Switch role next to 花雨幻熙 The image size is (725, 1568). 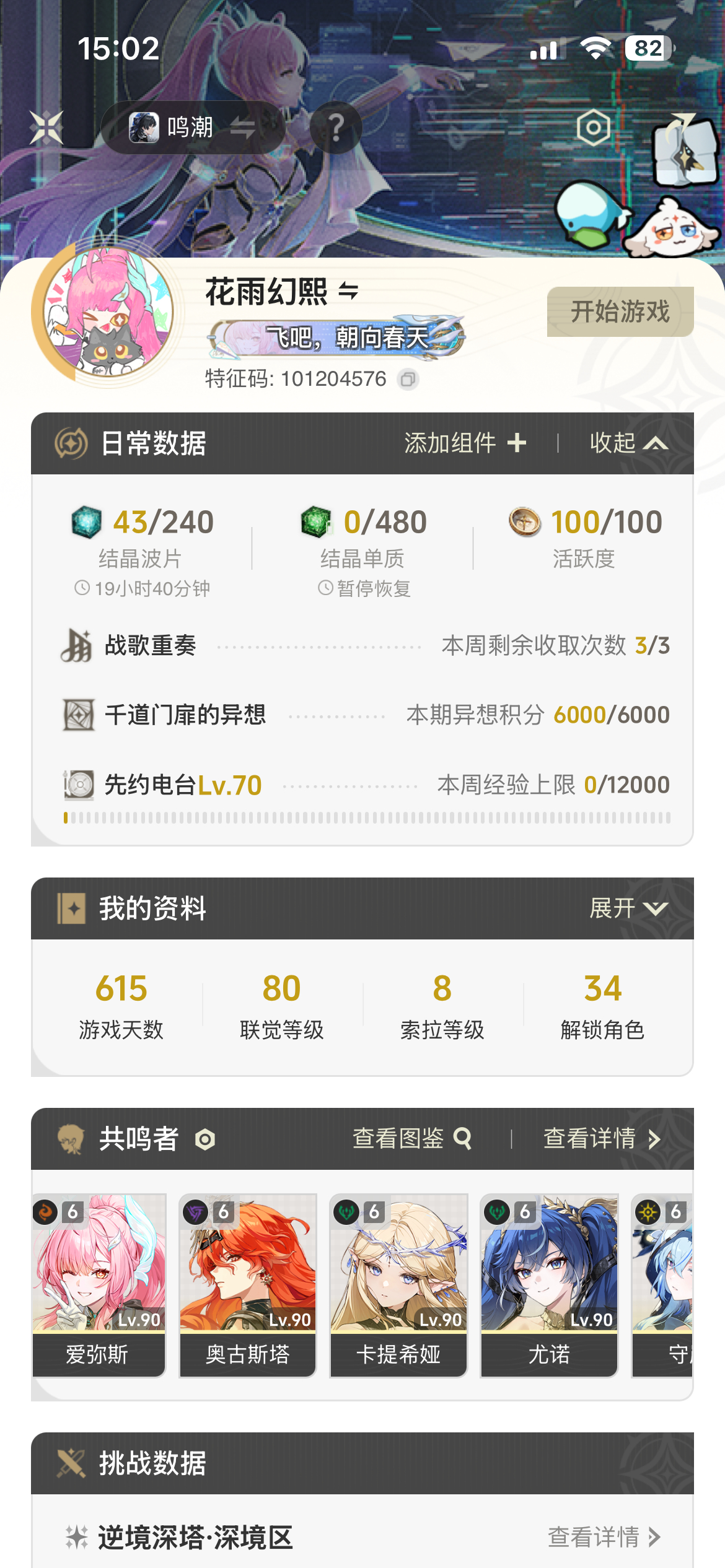click(348, 290)
